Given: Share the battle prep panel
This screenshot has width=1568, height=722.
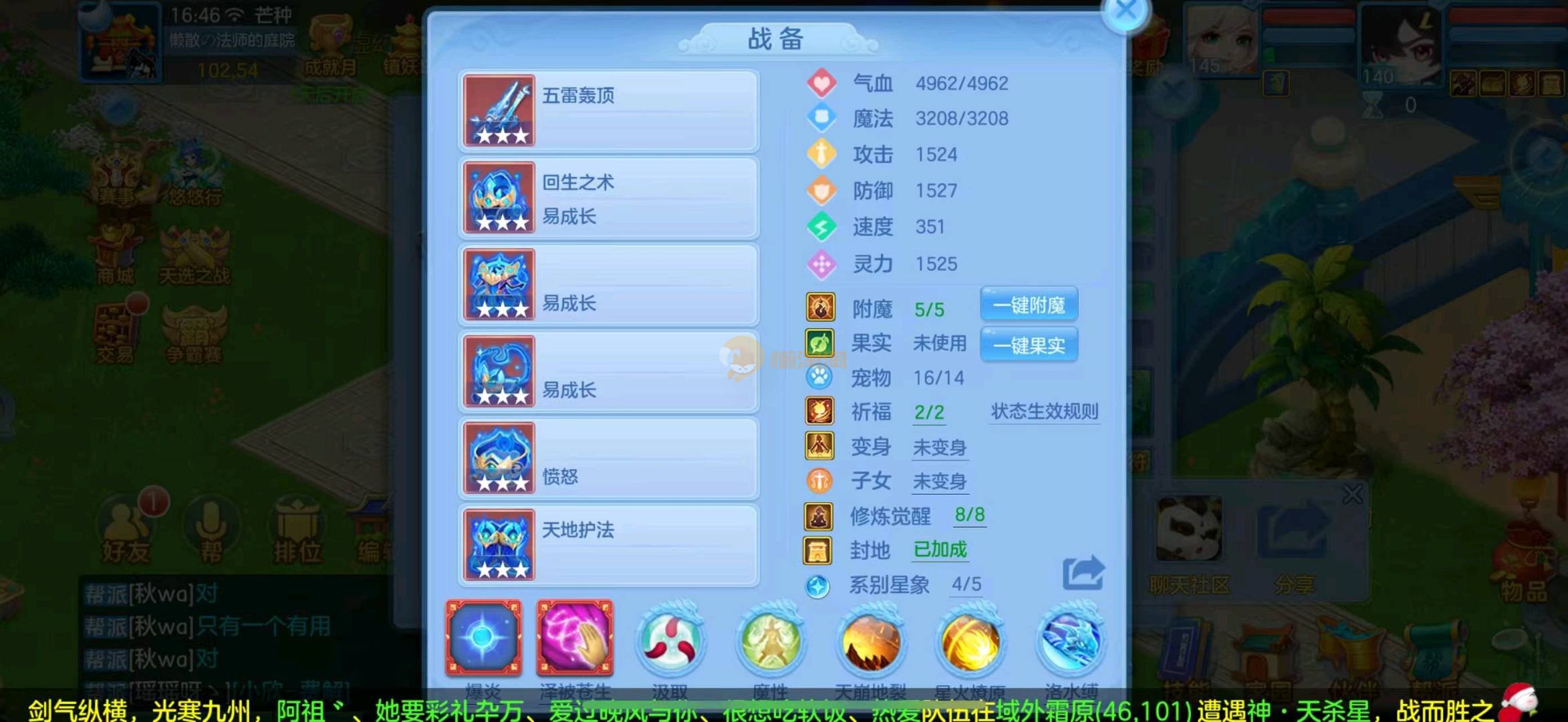Looking at the screenshot, I should [1083, 573].
